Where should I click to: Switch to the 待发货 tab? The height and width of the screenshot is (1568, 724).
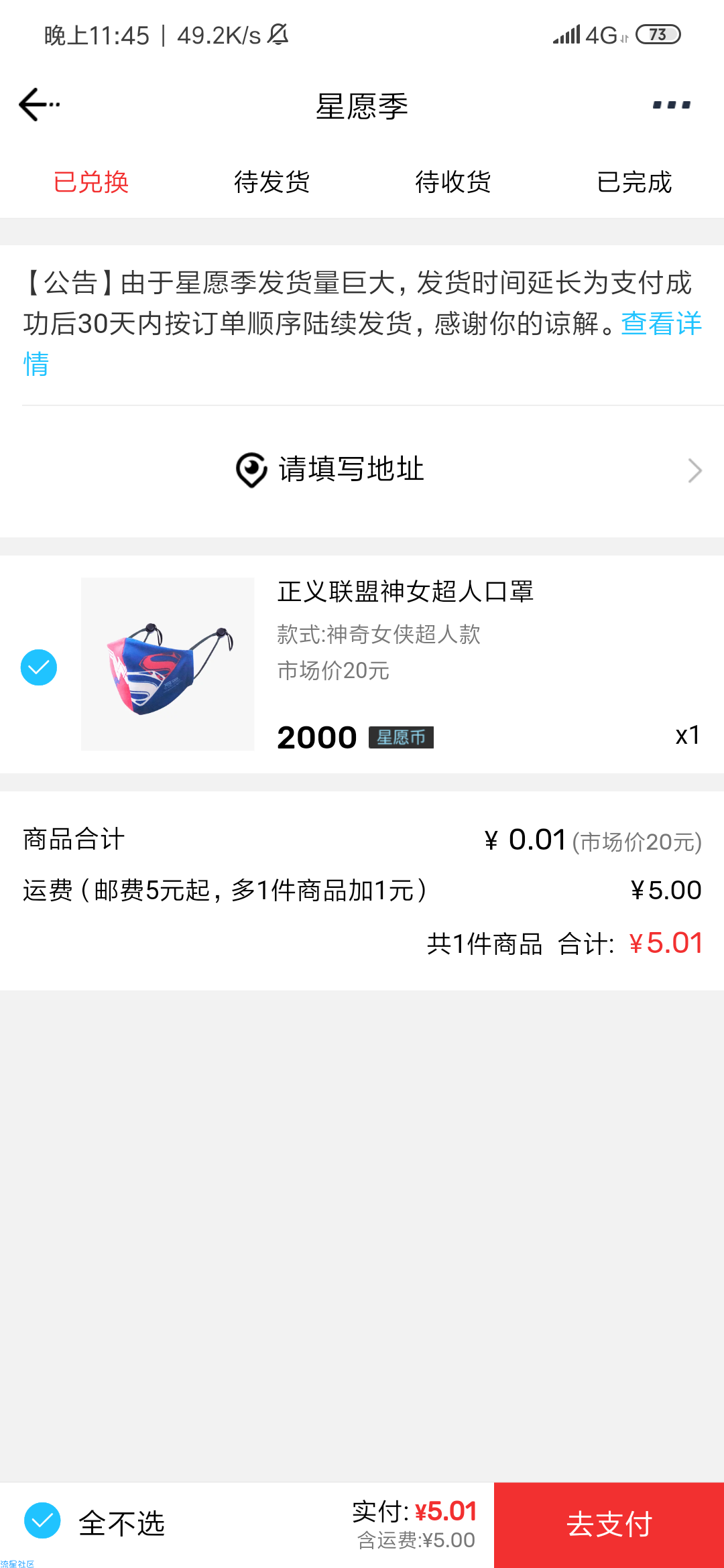271,182
